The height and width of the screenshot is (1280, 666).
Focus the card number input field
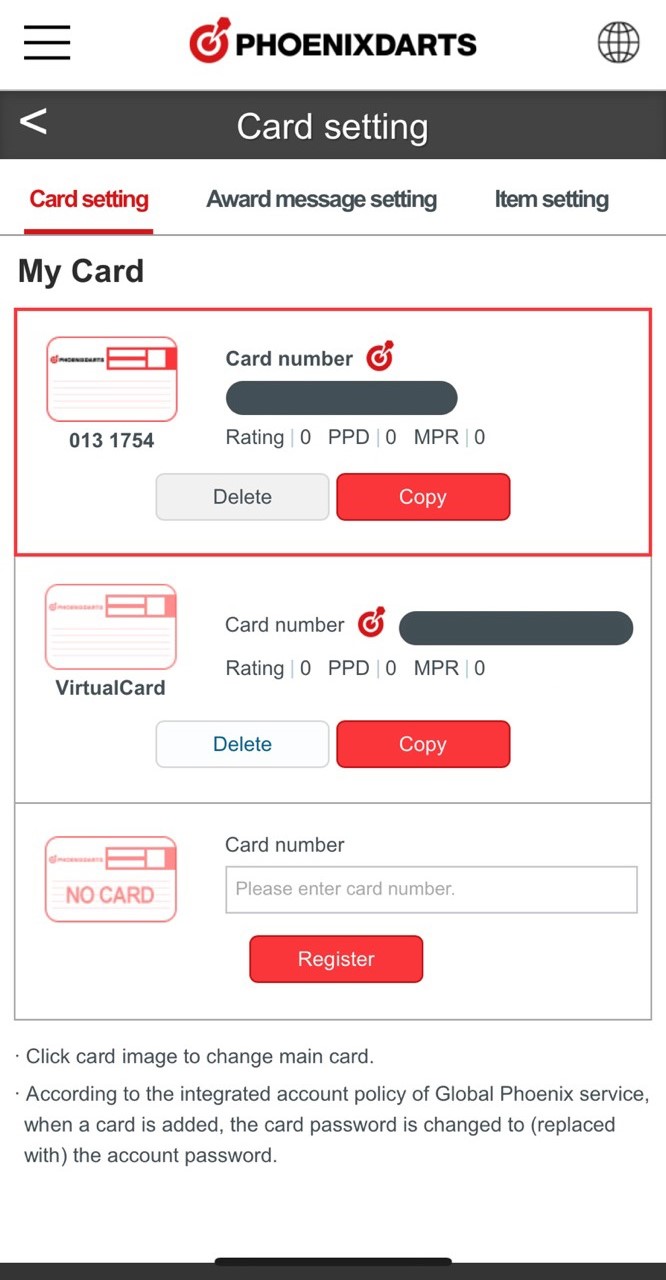point(431,889)
